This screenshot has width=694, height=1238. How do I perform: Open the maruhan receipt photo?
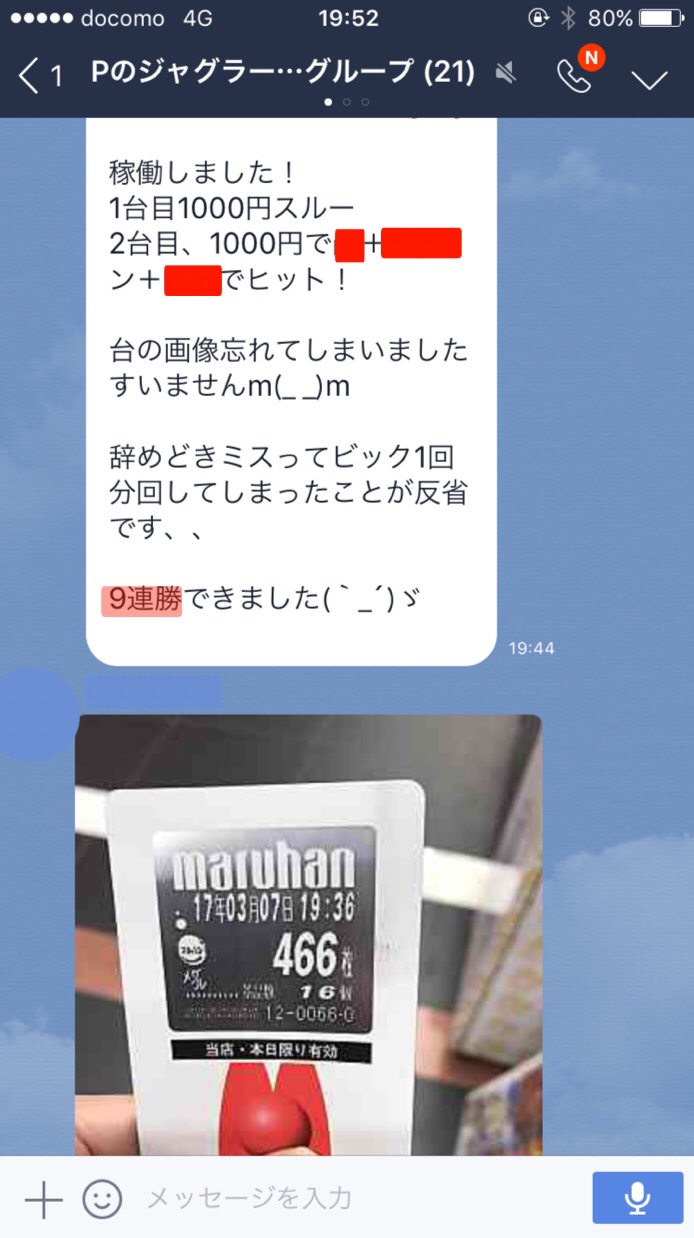tap(308, 935)
